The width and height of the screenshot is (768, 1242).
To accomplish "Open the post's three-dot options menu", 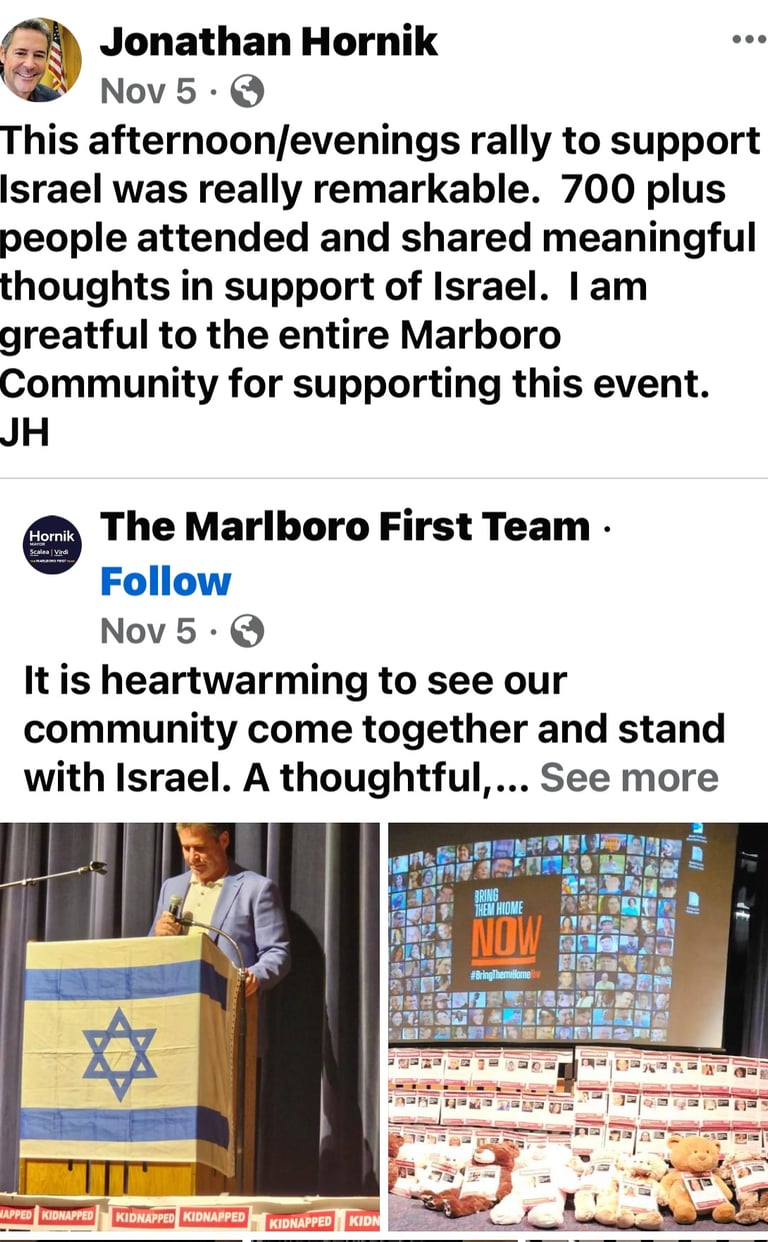I will click(x=748, y=40).
